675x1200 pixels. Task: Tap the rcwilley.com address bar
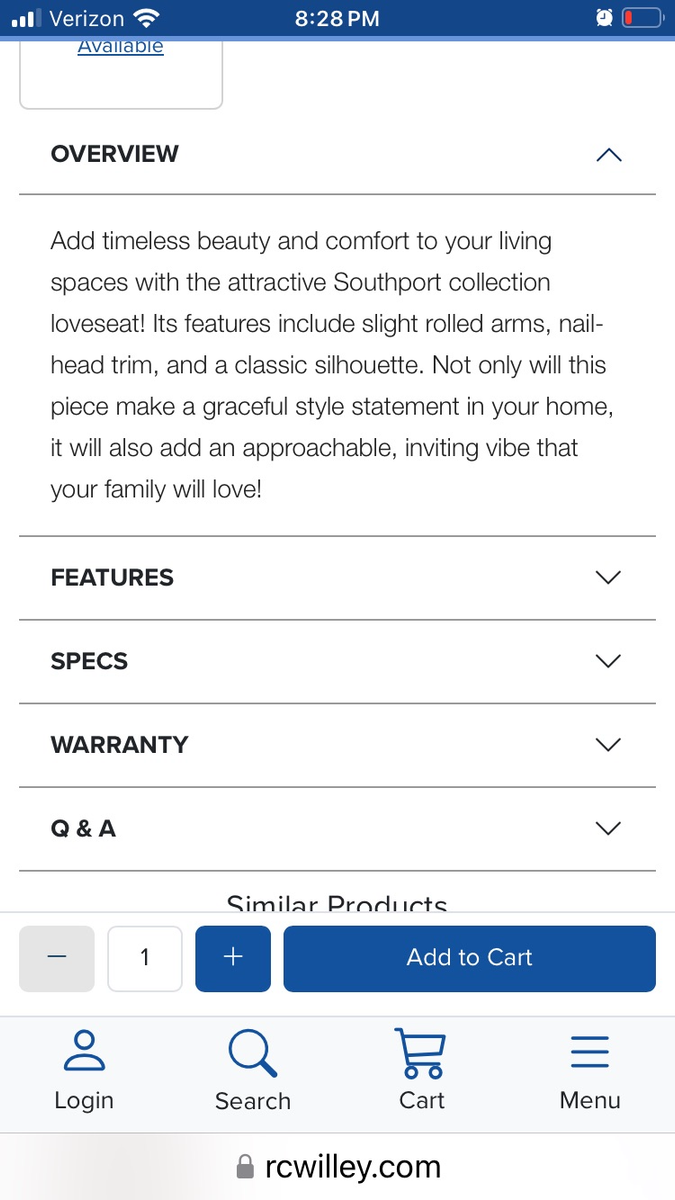(338, 1166)
